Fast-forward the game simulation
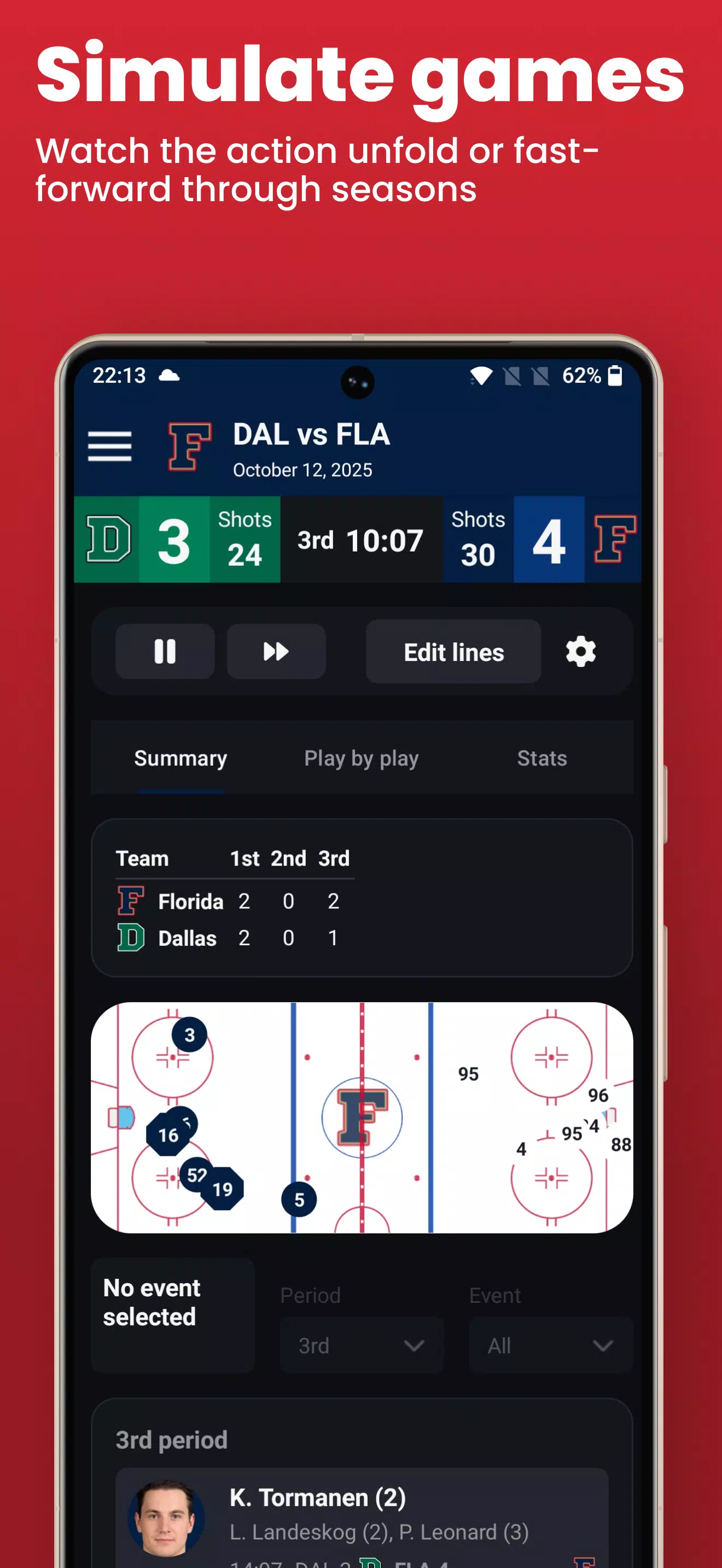722x1568 pixels. pyautogui.click(x=276, y=651)
